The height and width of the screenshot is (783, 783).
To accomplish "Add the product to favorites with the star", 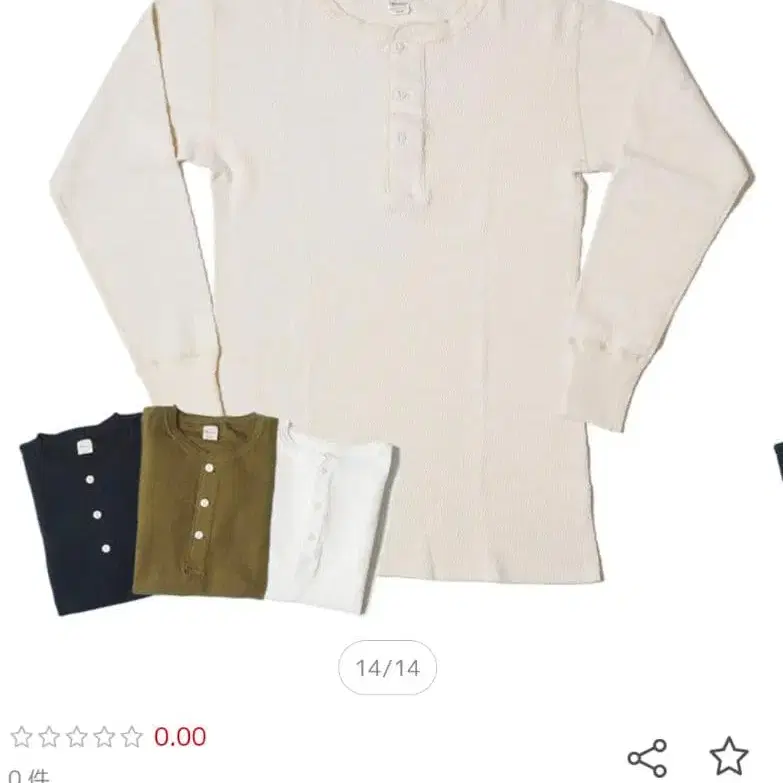I will (728, 756).
